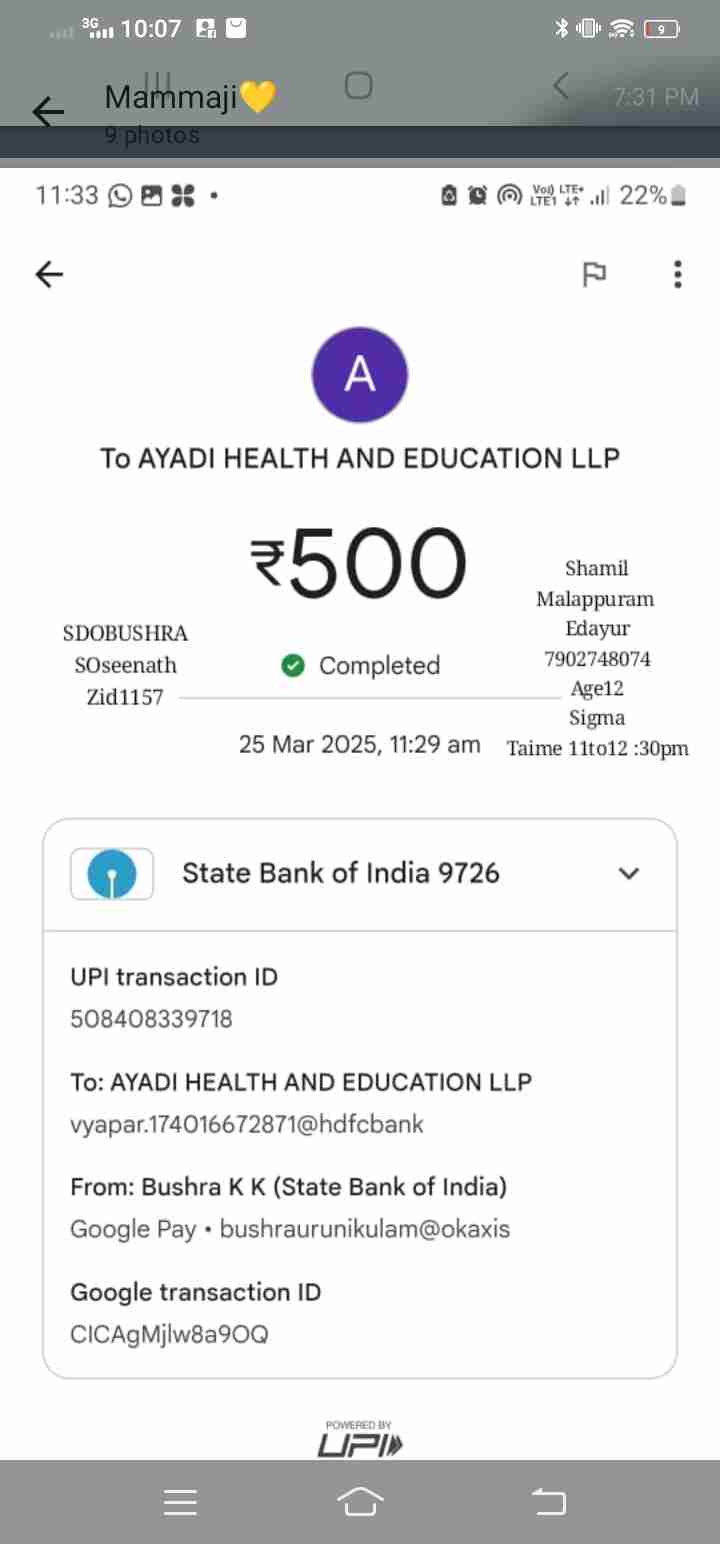
Task: Open the shared payment receipt photo
Action: (360, 800)
